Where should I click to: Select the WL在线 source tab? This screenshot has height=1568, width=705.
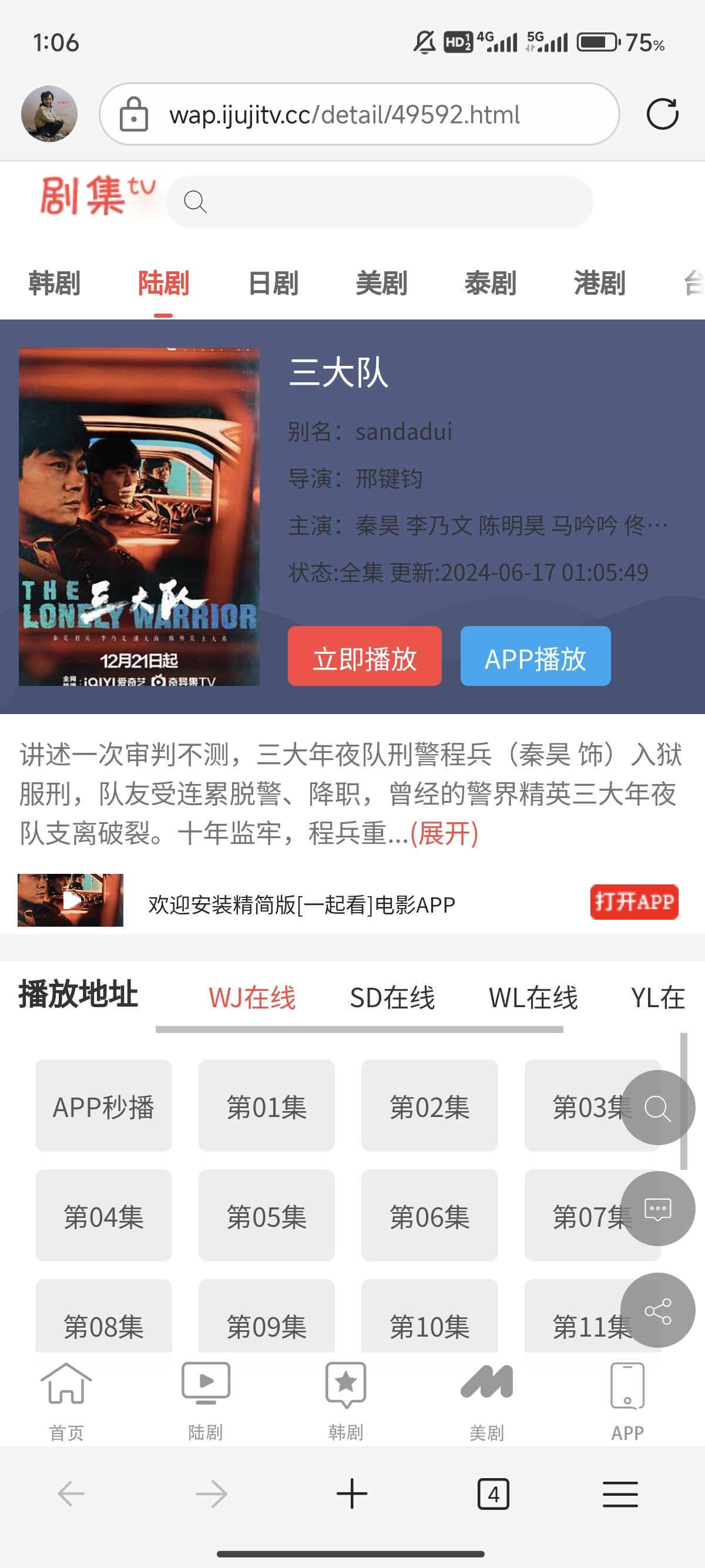pyautogui.click(x=533, y=998)
